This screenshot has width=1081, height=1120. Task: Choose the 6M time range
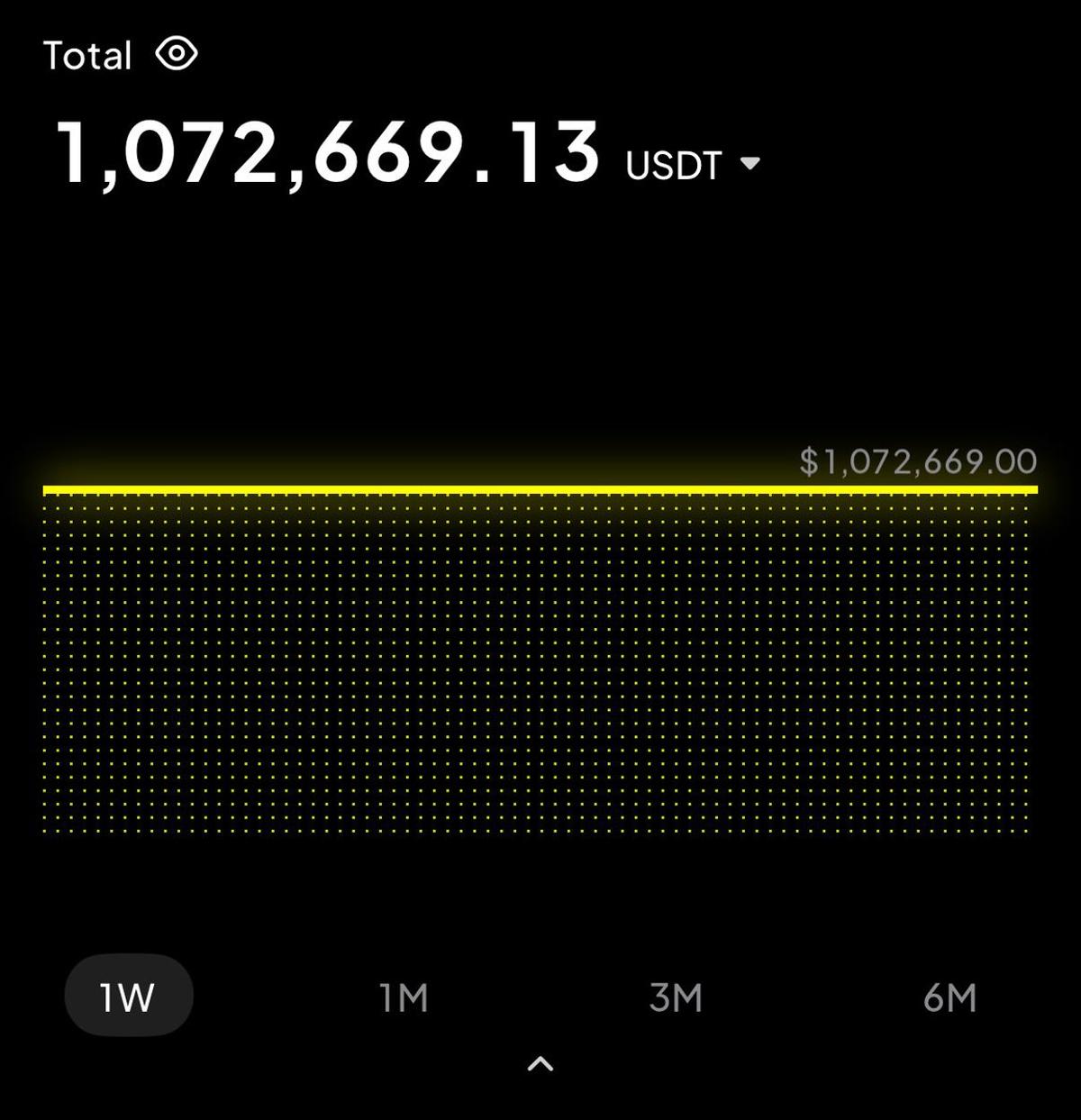pos(949,997)
